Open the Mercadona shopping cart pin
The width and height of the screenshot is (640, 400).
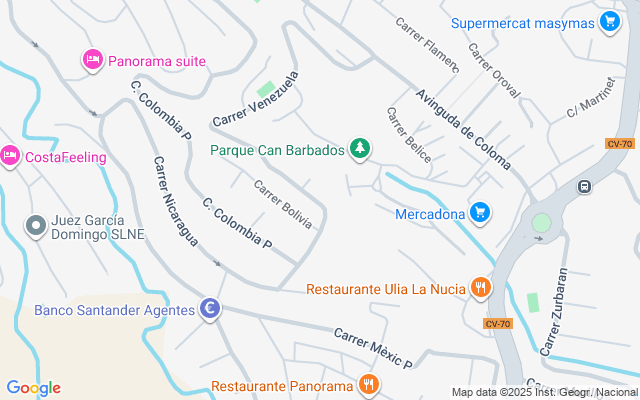tap(480, 213)
